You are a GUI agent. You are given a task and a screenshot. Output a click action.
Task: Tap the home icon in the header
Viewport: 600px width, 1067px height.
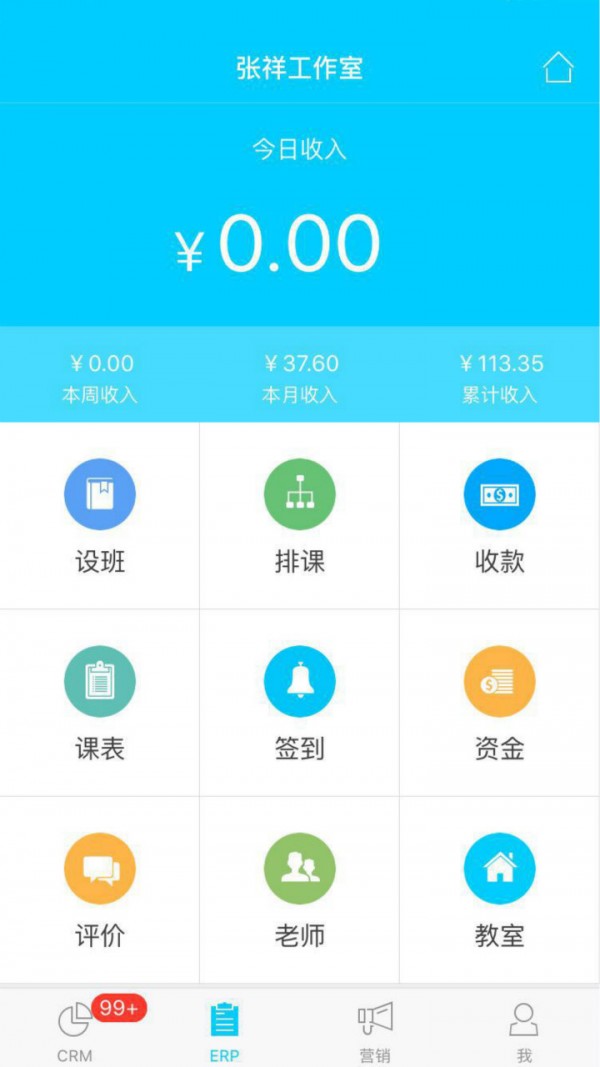pyautogui.click(x=558, y=68)
